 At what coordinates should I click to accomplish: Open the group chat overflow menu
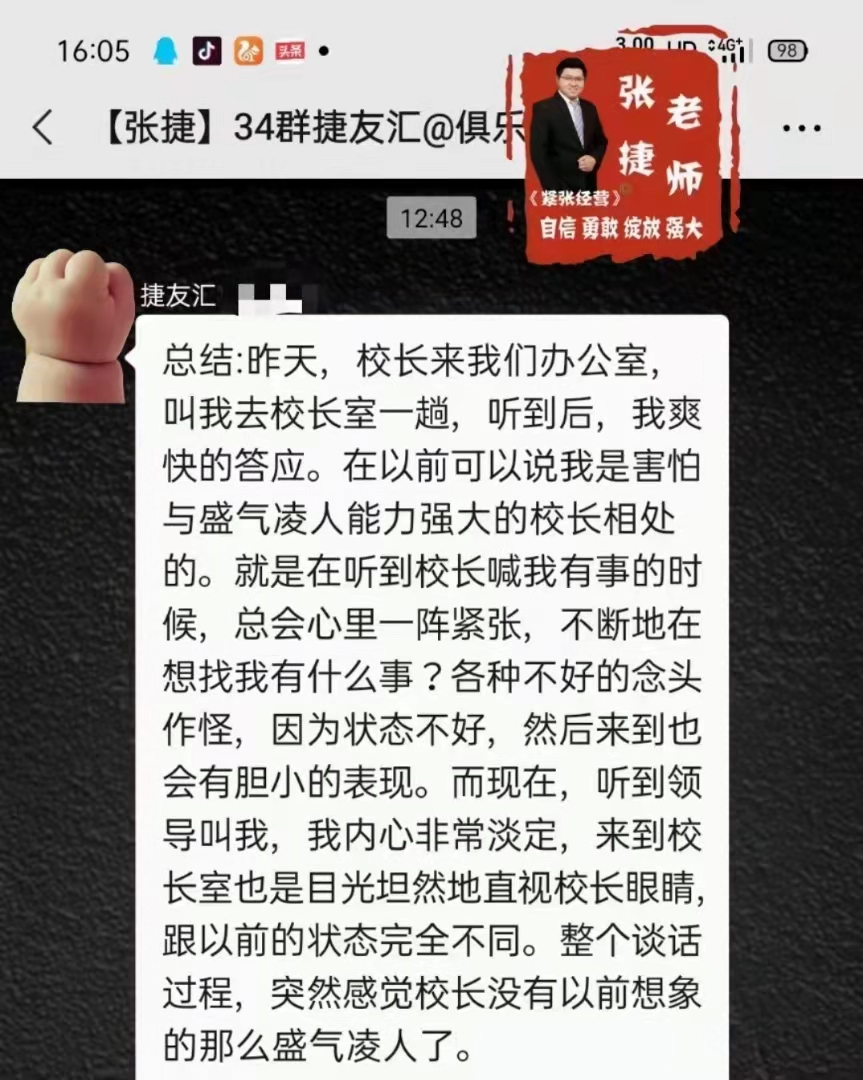801,129
